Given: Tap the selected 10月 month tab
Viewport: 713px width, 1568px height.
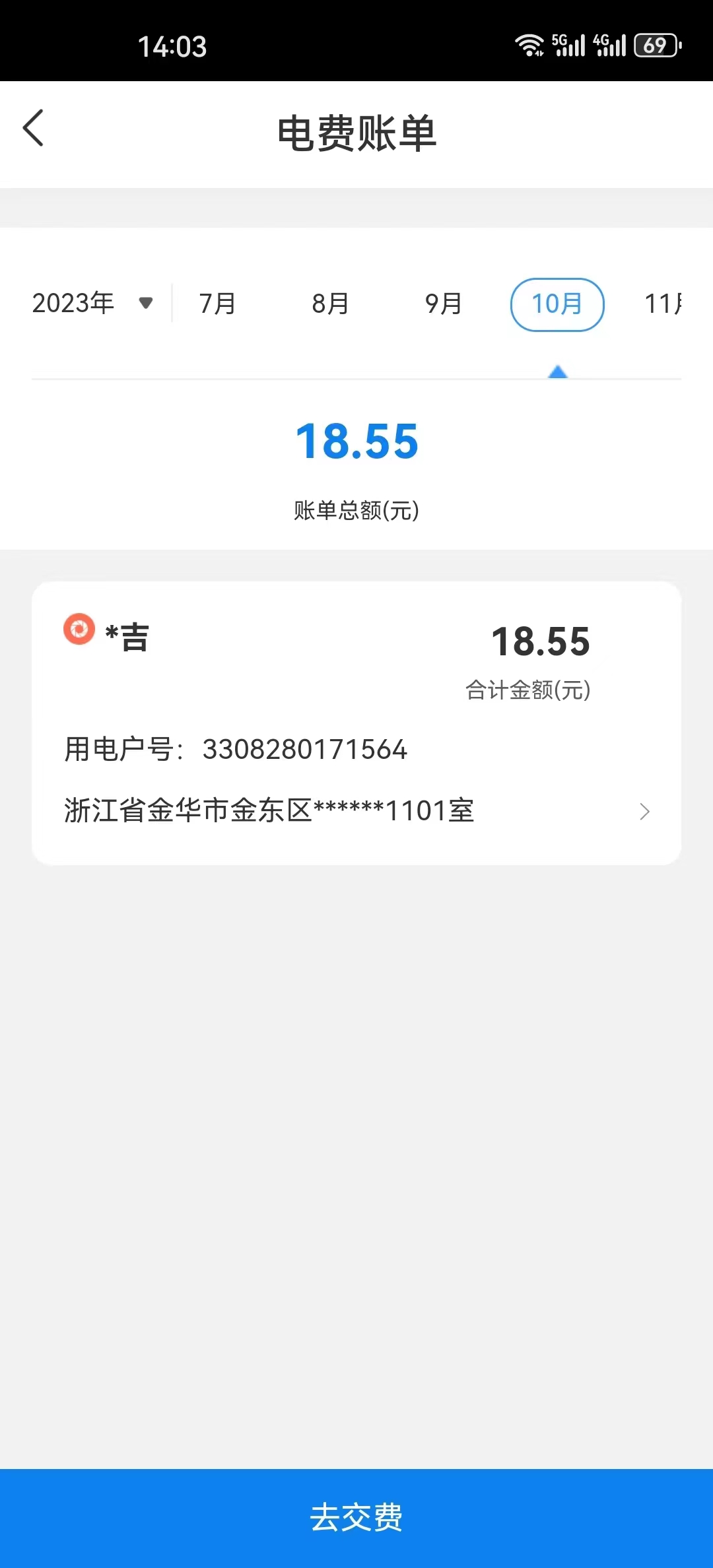Looking at the screenshot, I should pos(557,304).
